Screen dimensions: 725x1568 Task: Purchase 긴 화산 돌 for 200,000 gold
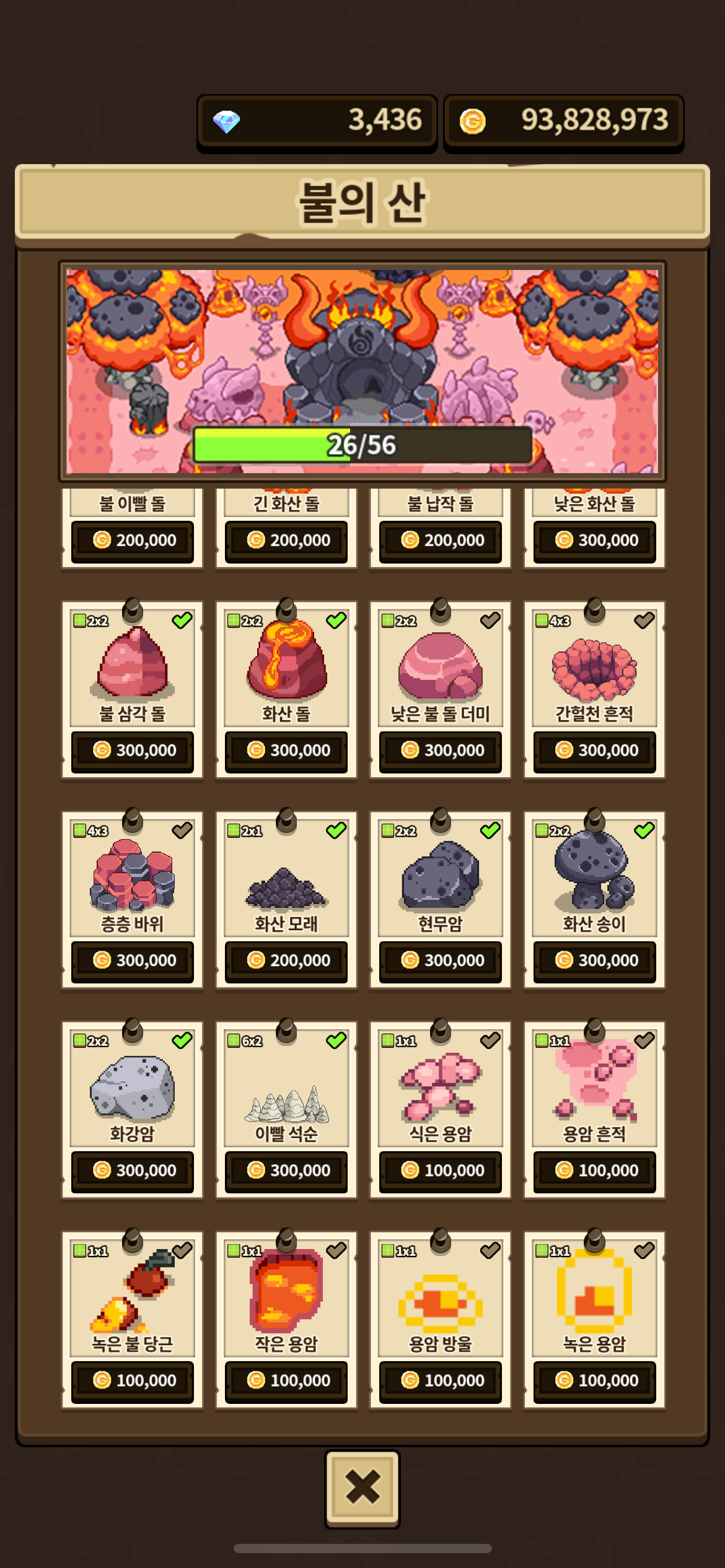(x=286, y=541)
